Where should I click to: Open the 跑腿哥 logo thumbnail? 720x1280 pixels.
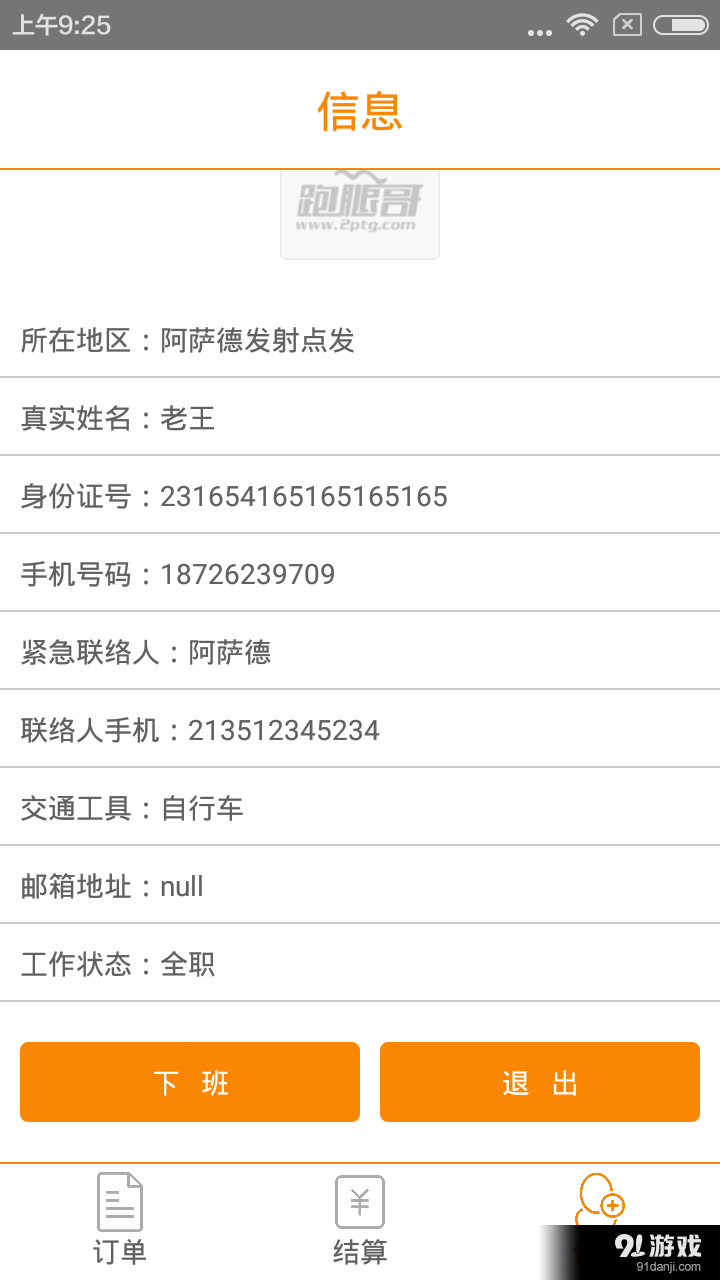click(x=360, y=213)
